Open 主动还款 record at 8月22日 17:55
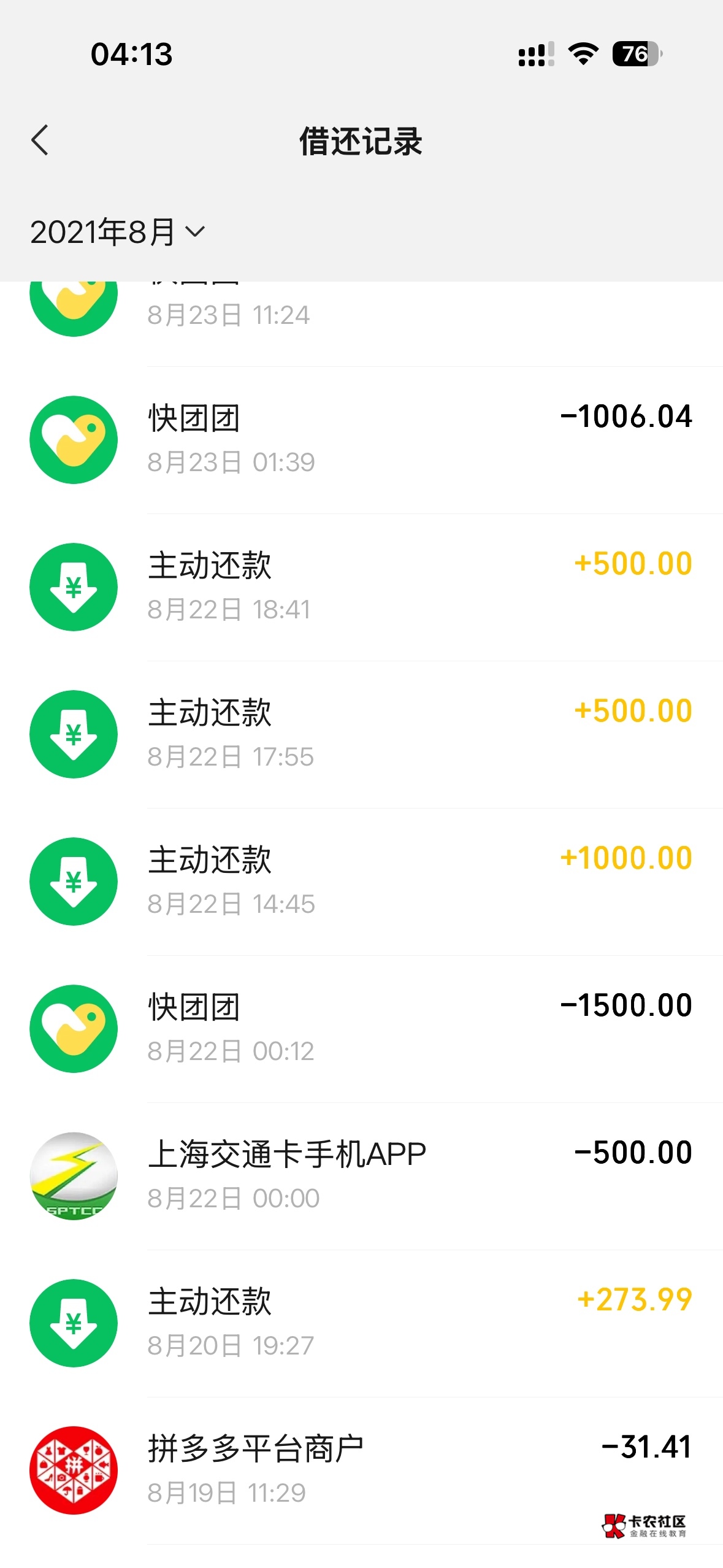The width and height of the screenshot is (723, 1568). pyautogui.click(x=362, y=734)
